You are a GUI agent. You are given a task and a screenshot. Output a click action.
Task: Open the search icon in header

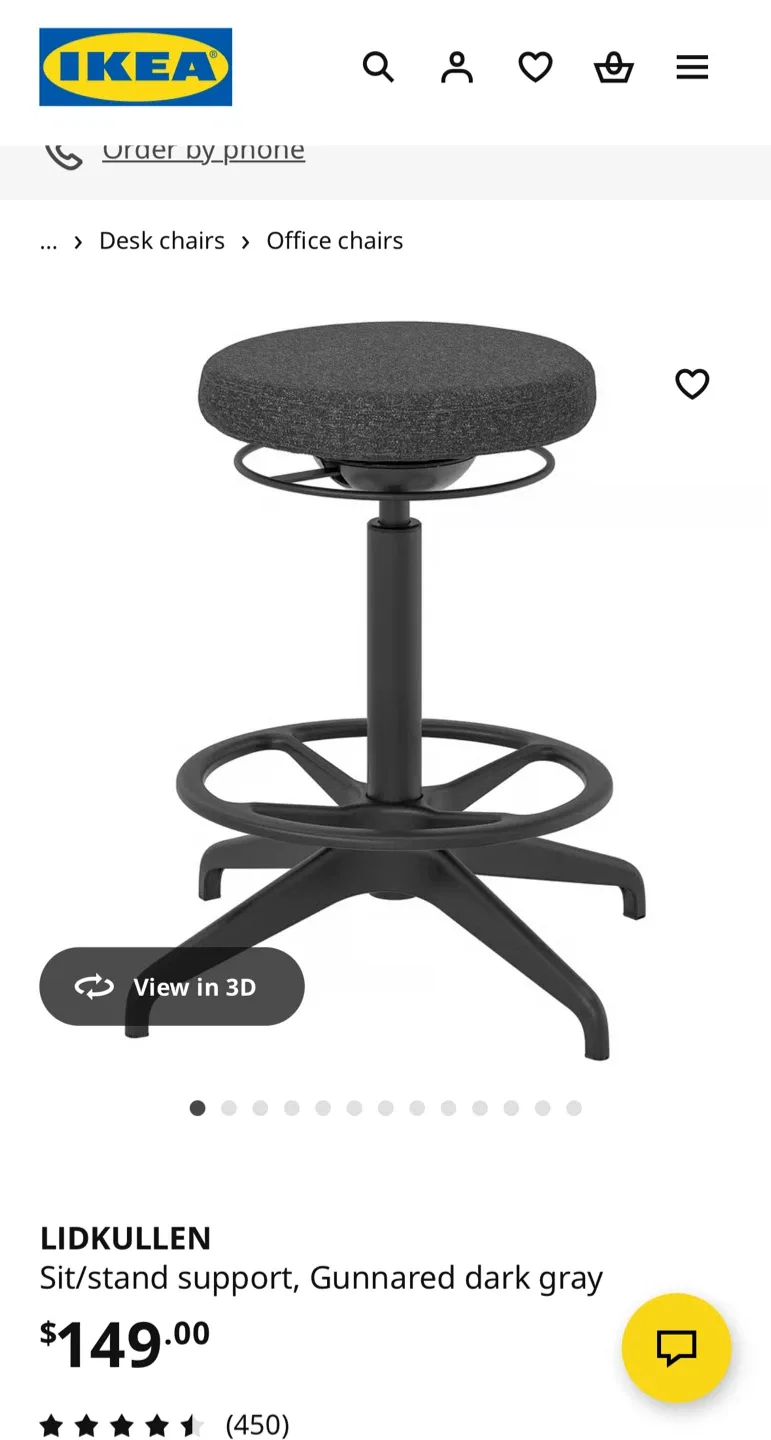tap(378, 68)
